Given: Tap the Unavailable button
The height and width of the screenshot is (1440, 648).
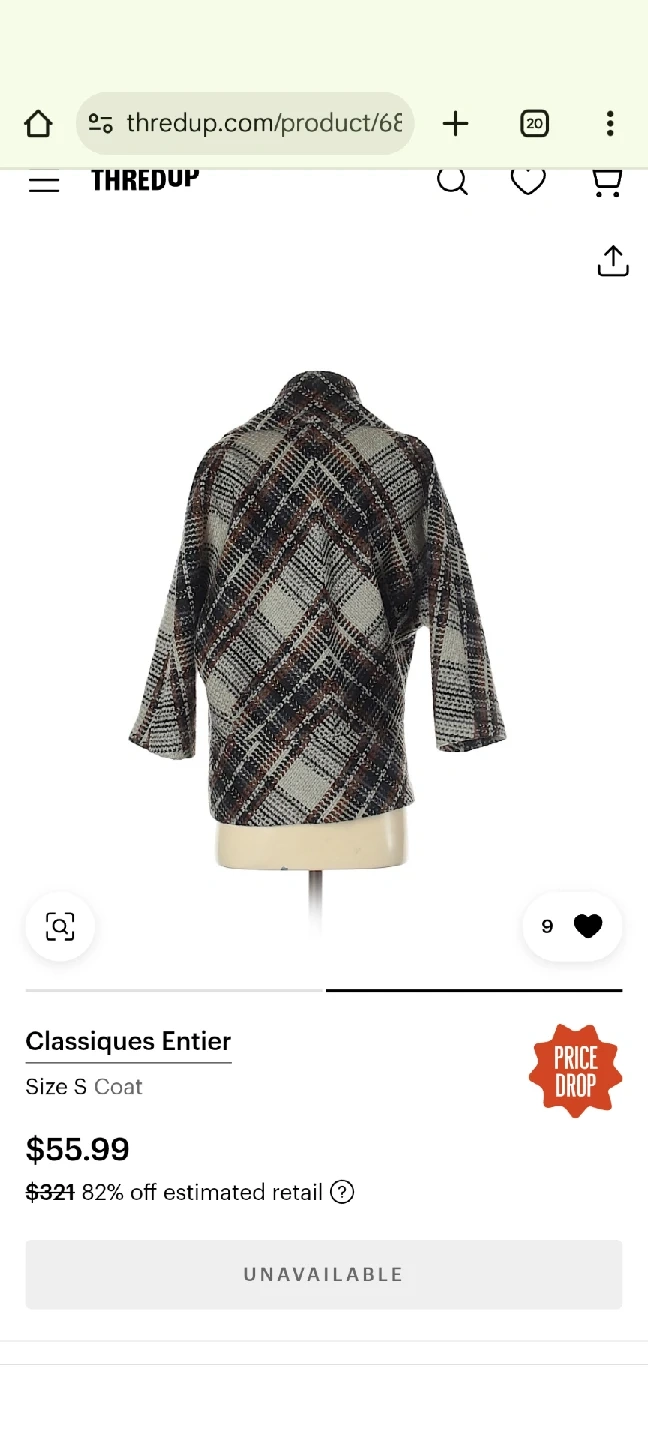Looking at the screenshot, I should pyautogui.click(x=324, y=1275).
